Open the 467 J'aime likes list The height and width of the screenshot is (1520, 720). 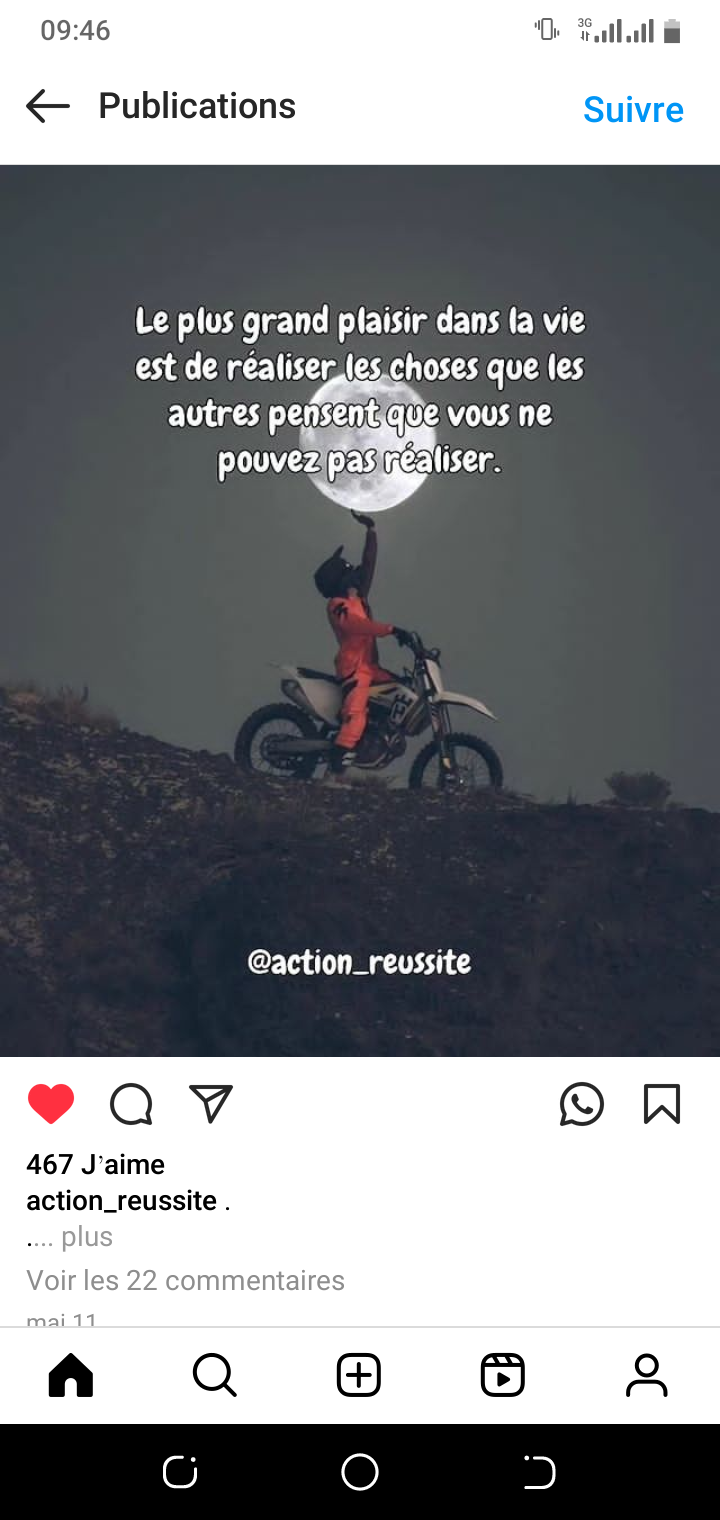tap(95, 1164)
